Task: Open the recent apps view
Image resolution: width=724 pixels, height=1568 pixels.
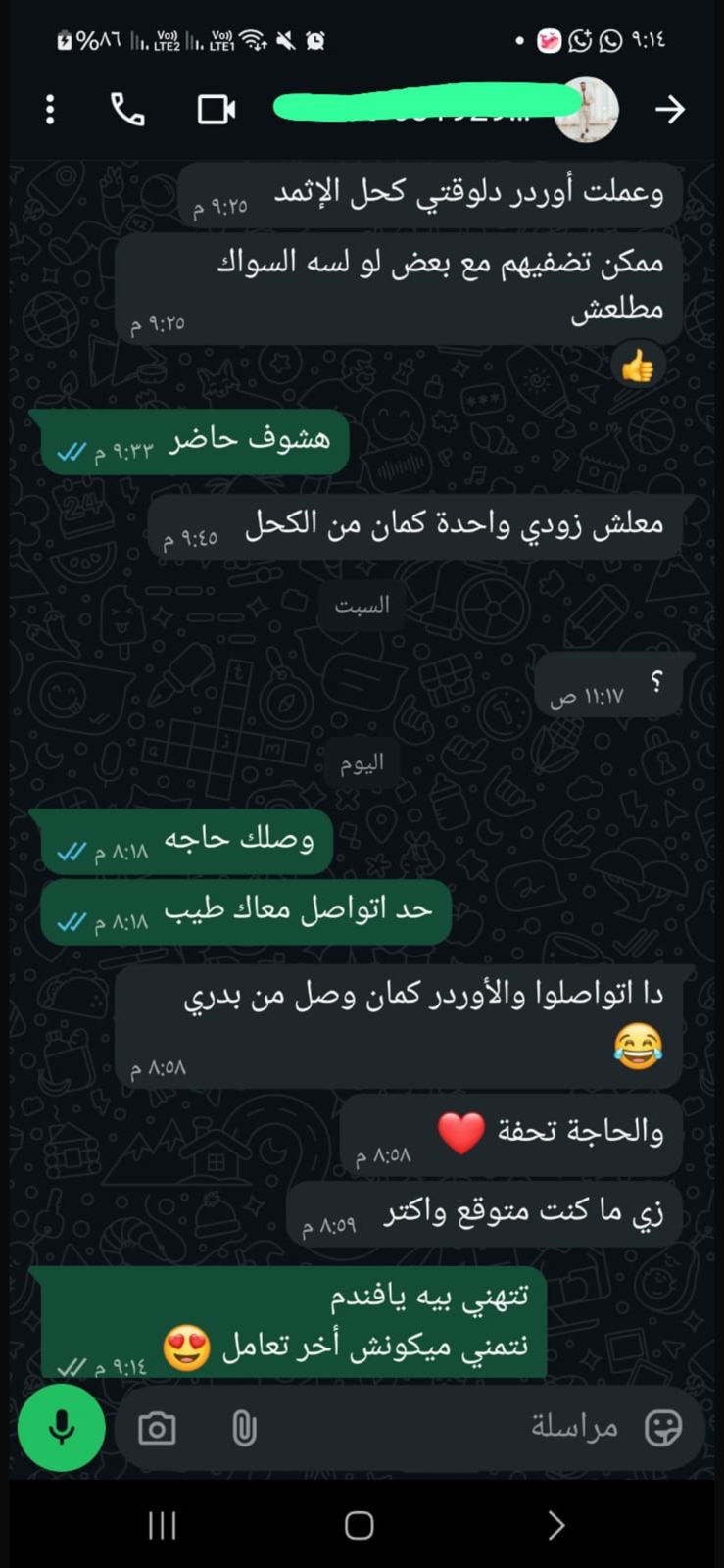Action: [x=162, y=1525]
